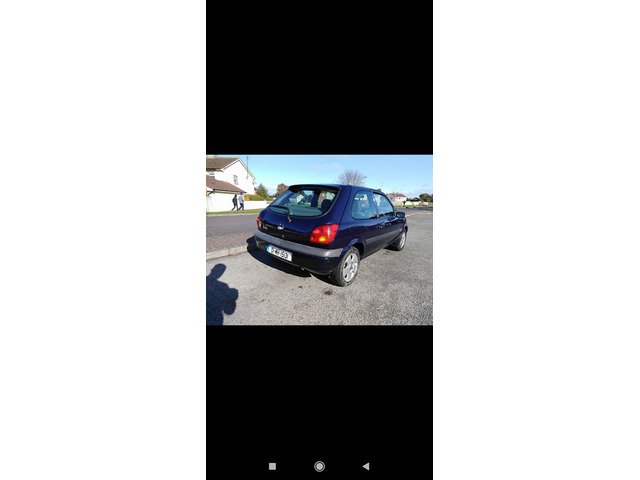Go back using the navigation bar's triangle

tap(365, 466)
